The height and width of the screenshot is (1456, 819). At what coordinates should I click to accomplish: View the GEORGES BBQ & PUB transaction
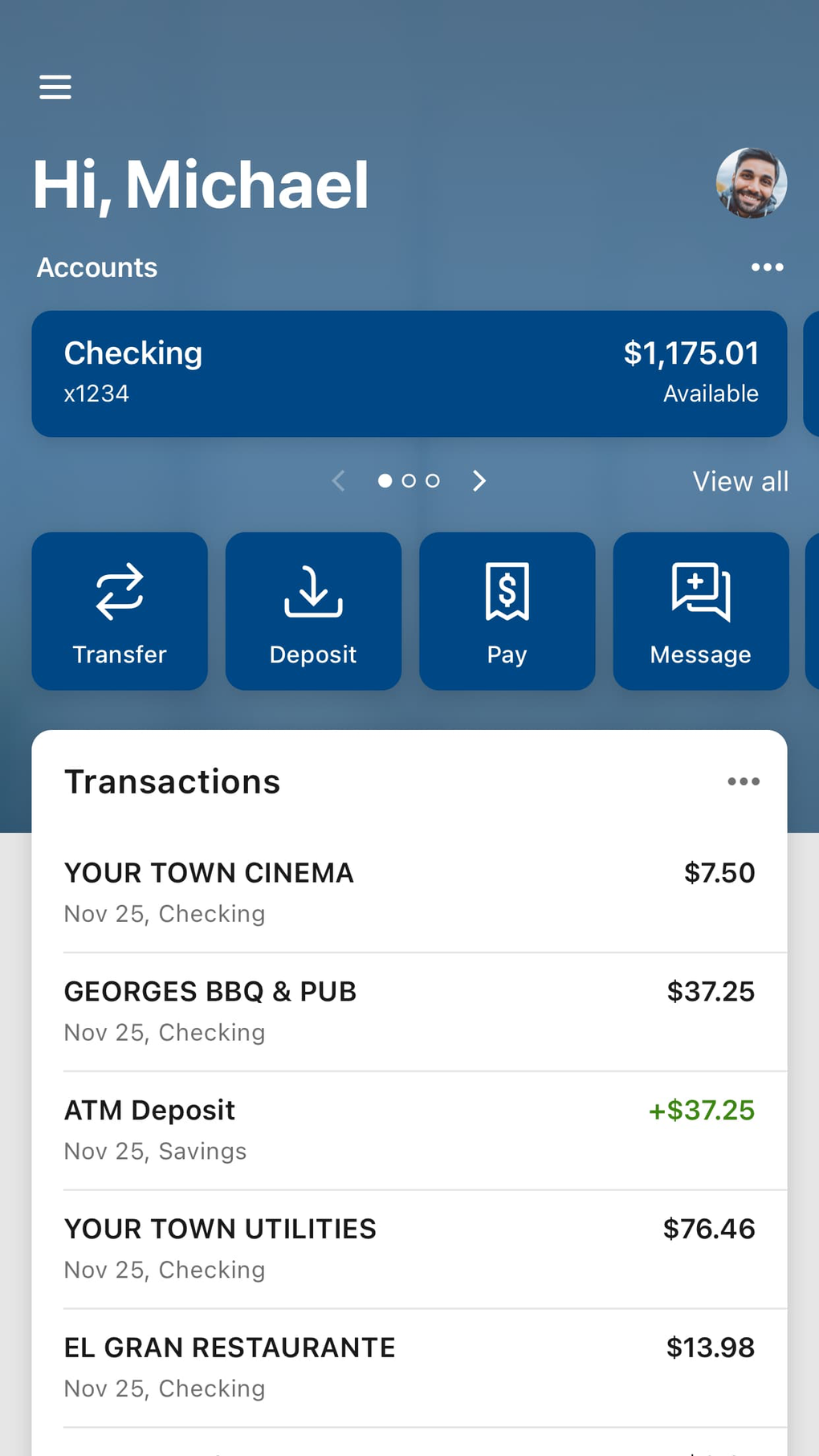pyautogui.click(x=409, y=1011)
